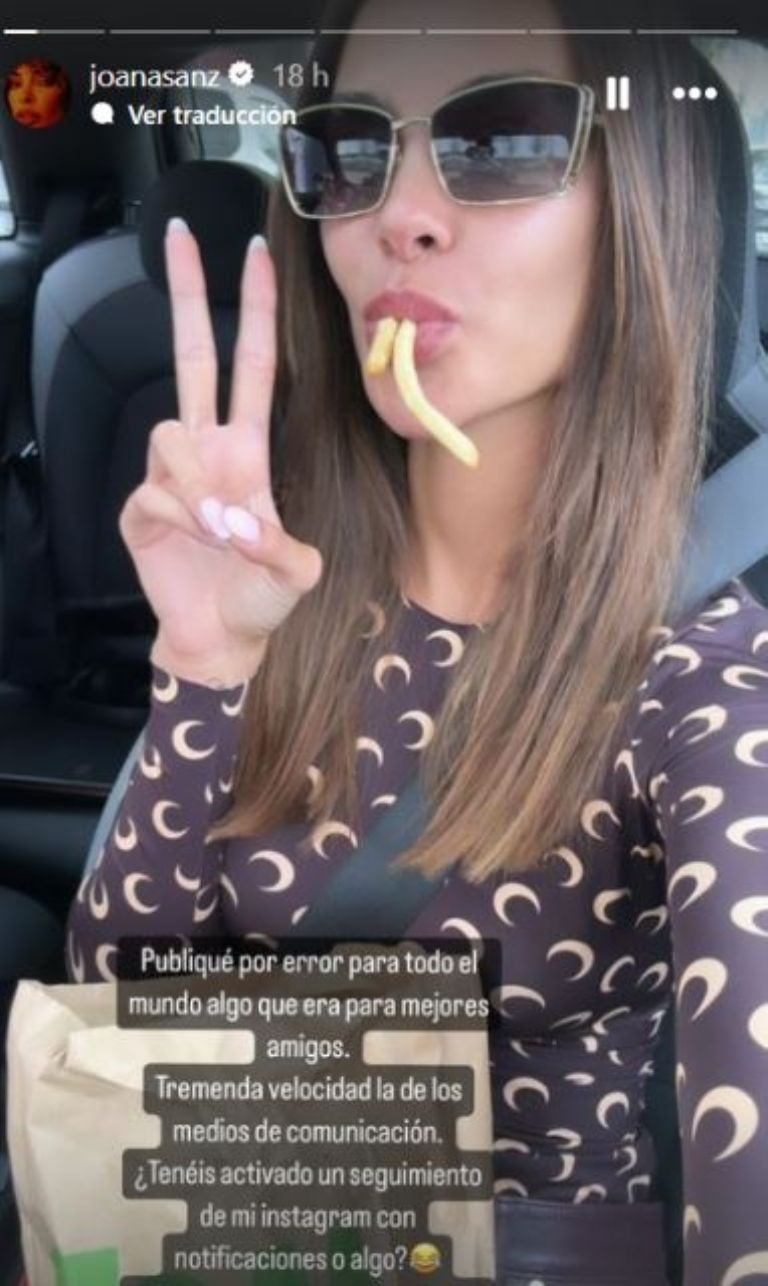Pause the story playback
The height and width of the screenshot is (1286, 768).
point(617,93)
